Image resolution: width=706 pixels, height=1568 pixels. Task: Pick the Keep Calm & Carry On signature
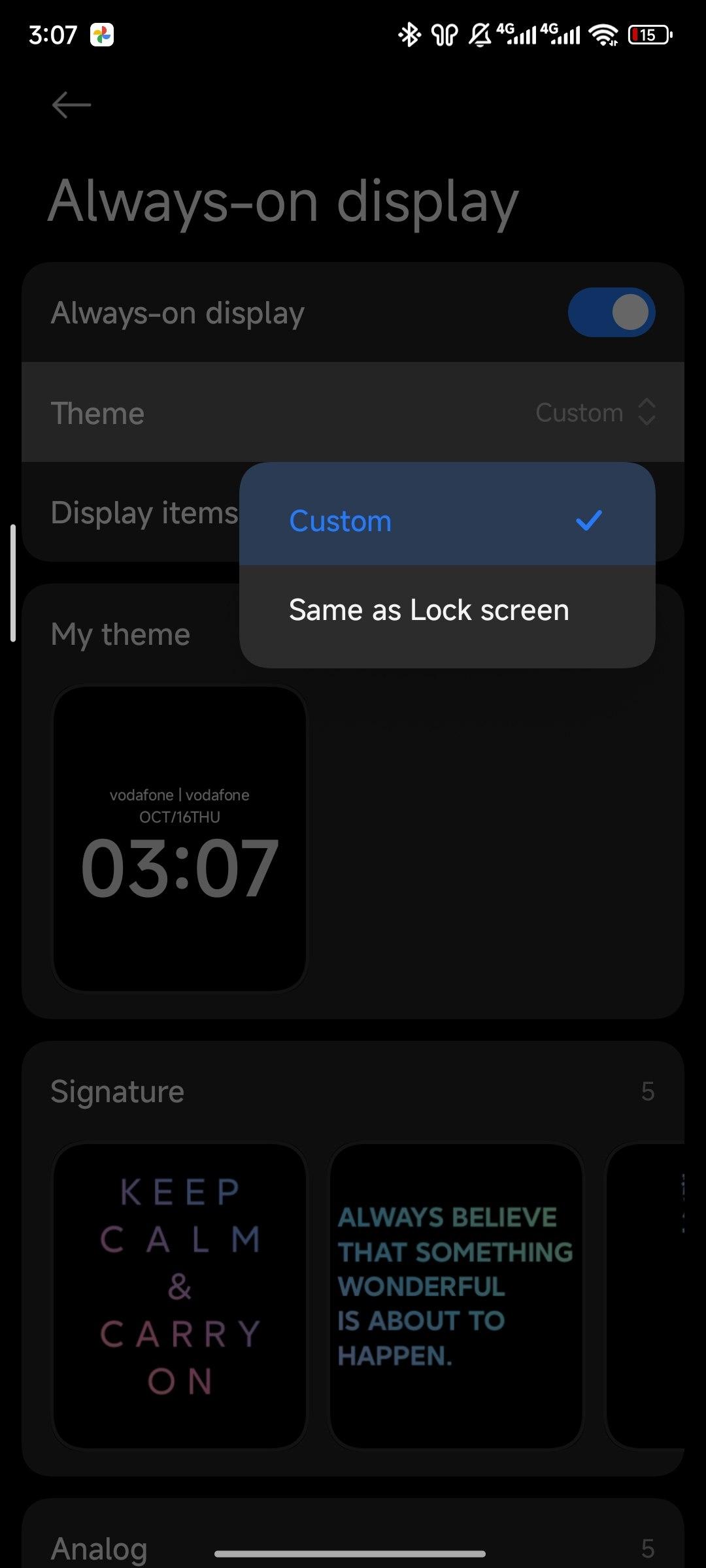tap(180, 1296)
